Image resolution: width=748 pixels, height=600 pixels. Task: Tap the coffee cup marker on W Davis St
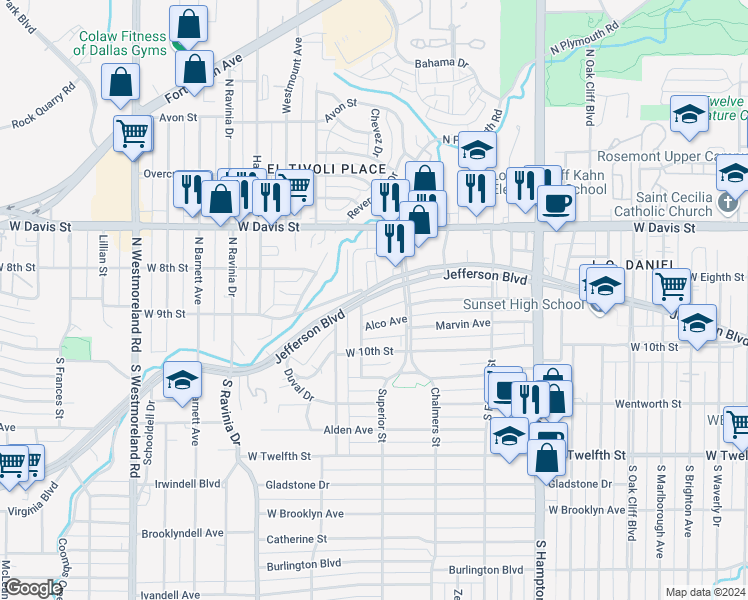click(x=556, y=207)
